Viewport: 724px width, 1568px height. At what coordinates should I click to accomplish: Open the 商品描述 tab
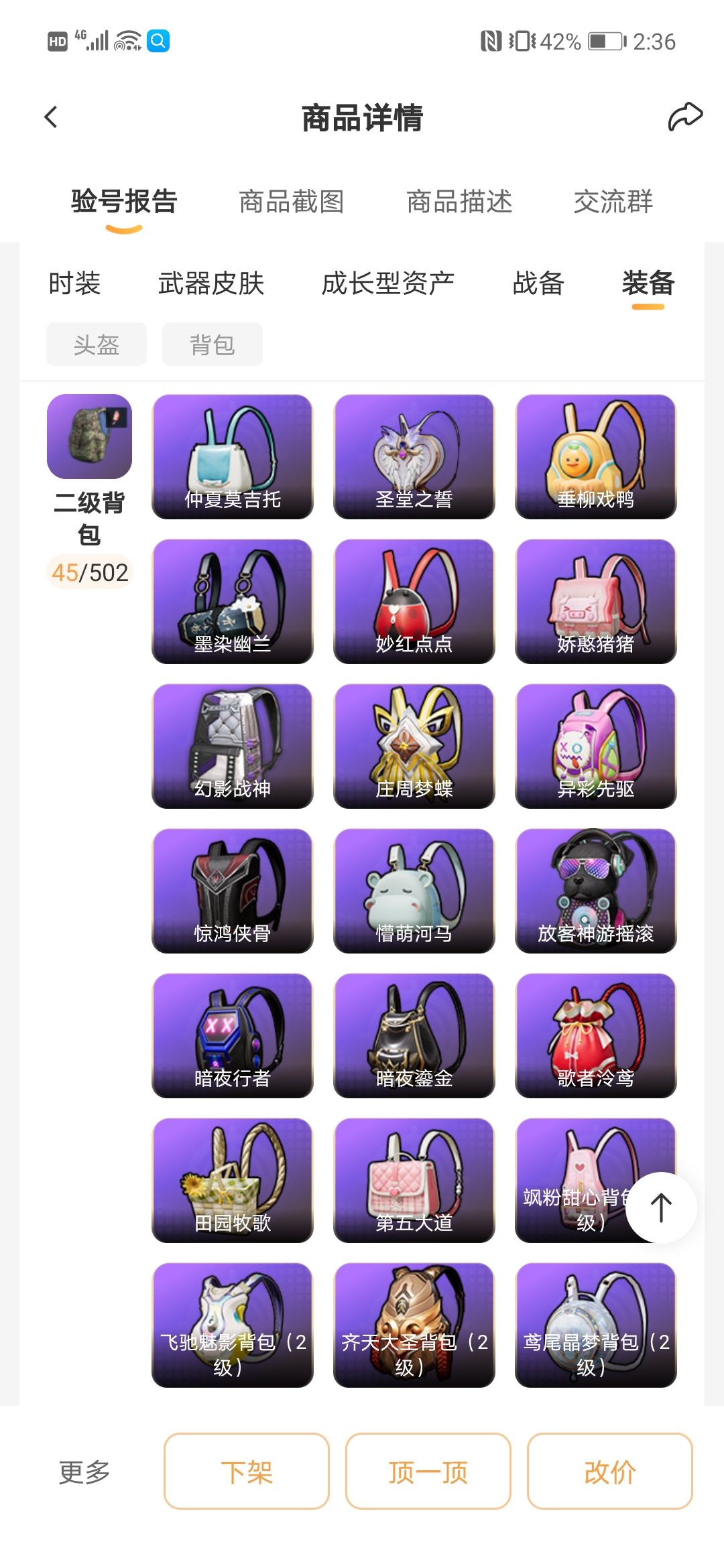459,201
